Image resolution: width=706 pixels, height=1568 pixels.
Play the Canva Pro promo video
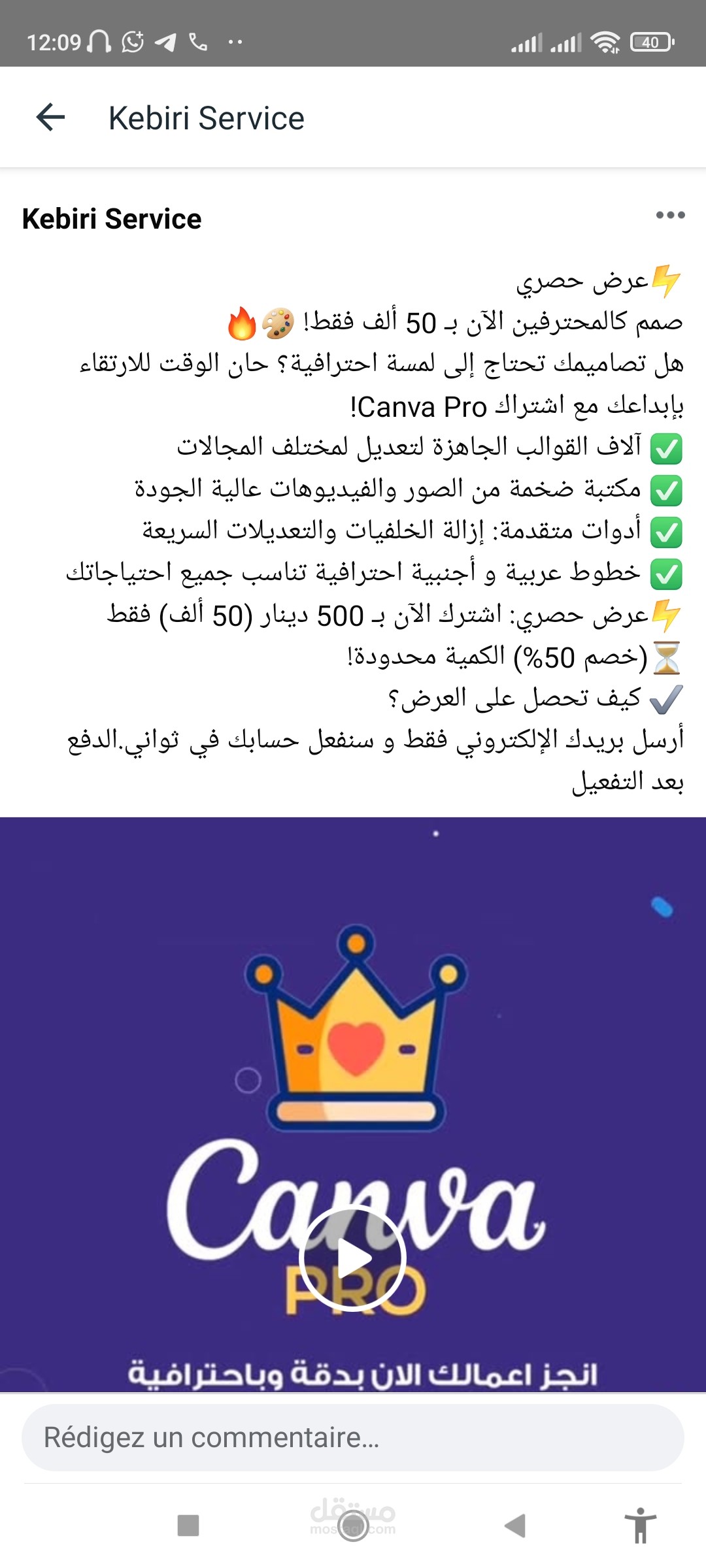pyautogui.click(x=353, y=1258)
